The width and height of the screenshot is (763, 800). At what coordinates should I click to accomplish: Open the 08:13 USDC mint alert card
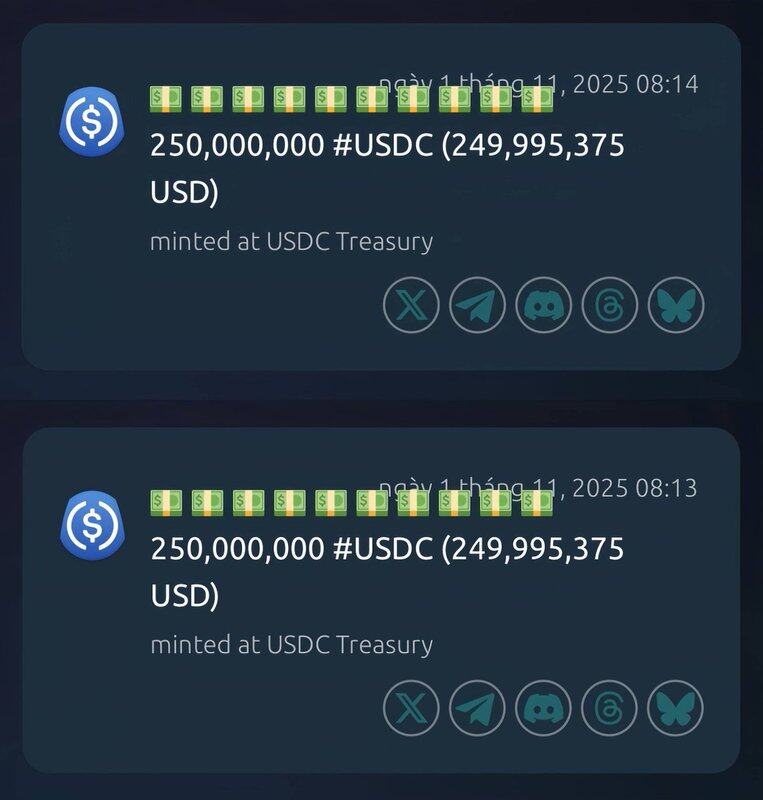click(386, 572)
